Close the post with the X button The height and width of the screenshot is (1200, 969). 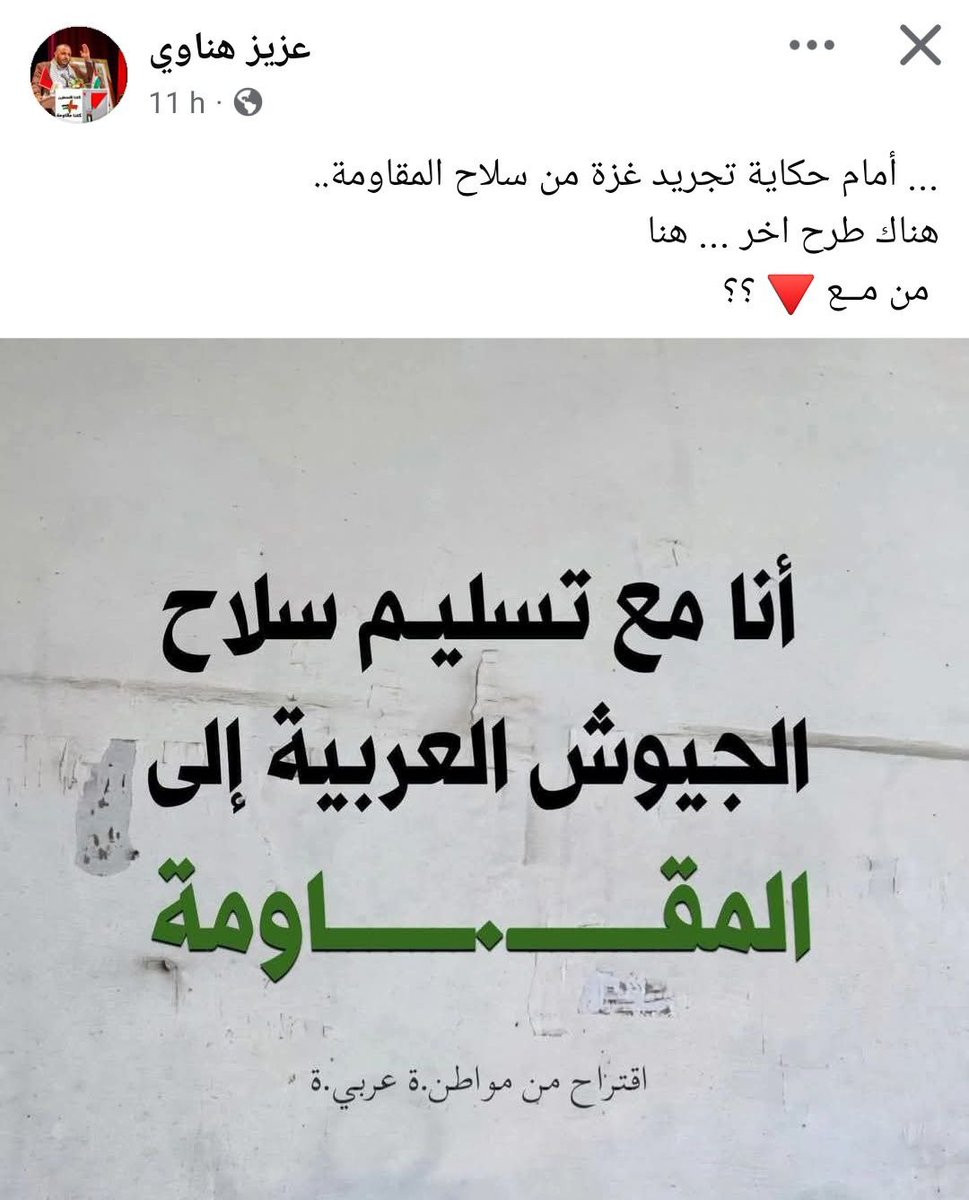tap(919, 46)
